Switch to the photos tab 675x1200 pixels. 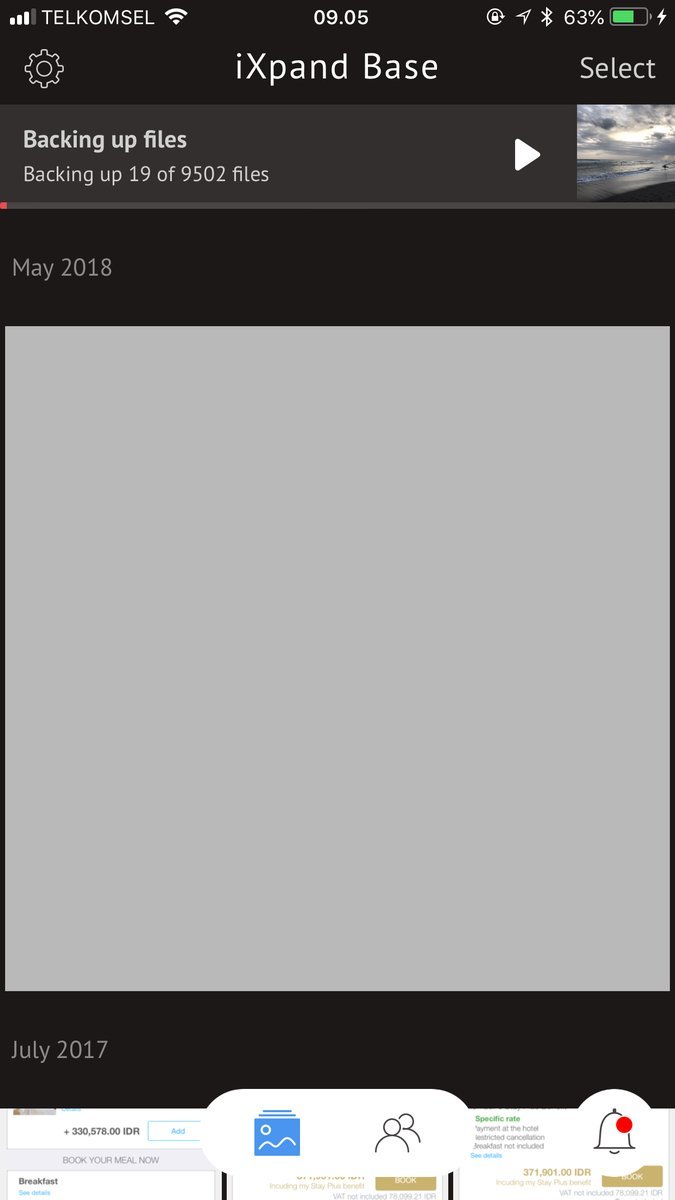point(277,1133)
